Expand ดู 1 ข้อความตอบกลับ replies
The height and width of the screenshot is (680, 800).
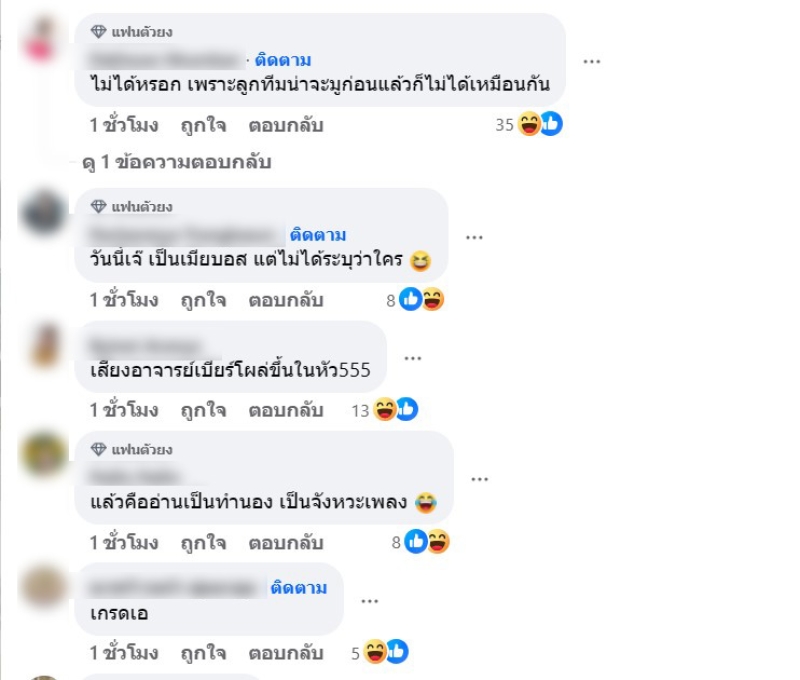click(177, 162)
